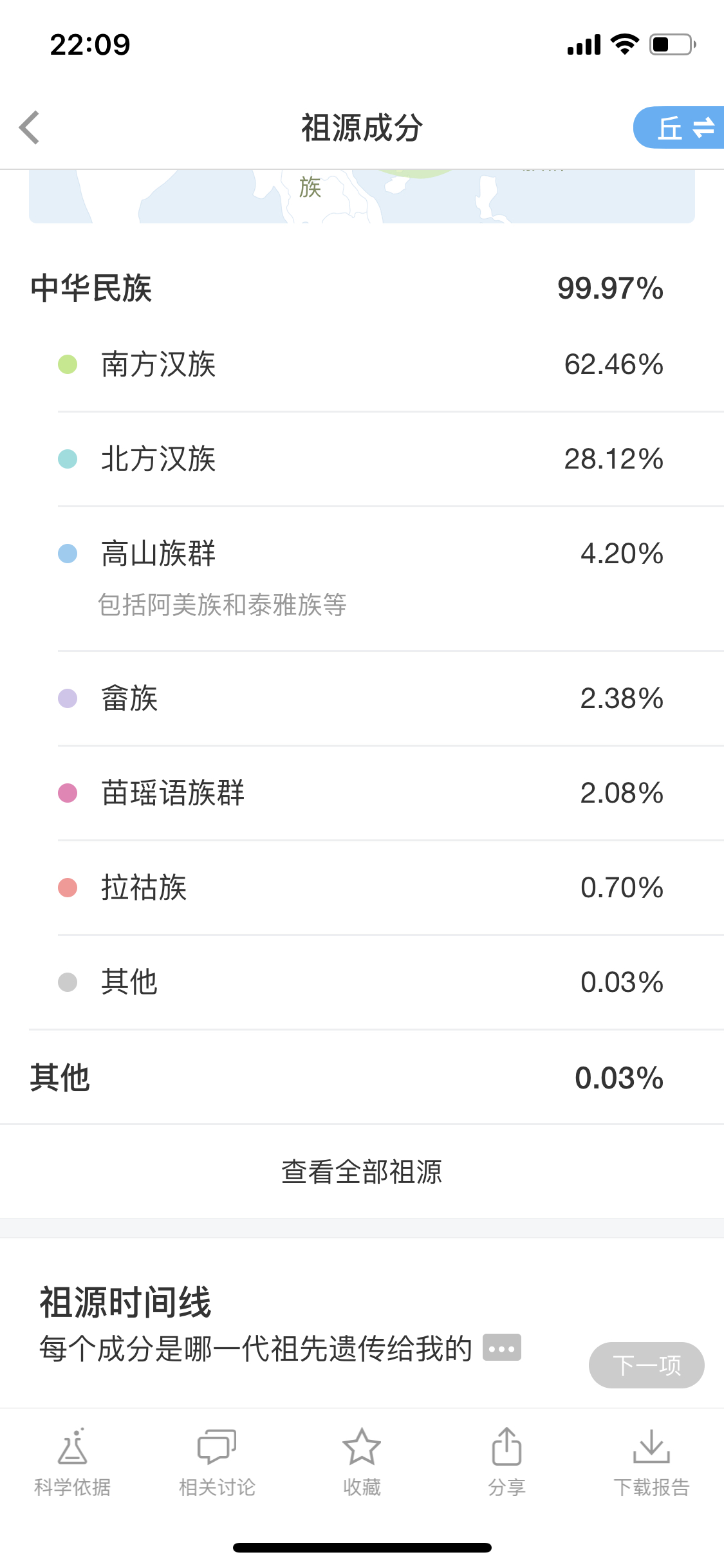Image resolution: width=724 pixels, height=1568 pixels.
Task: Expand the ellipsis next to 祖源时间线 description
Action: coord(501,1348)
